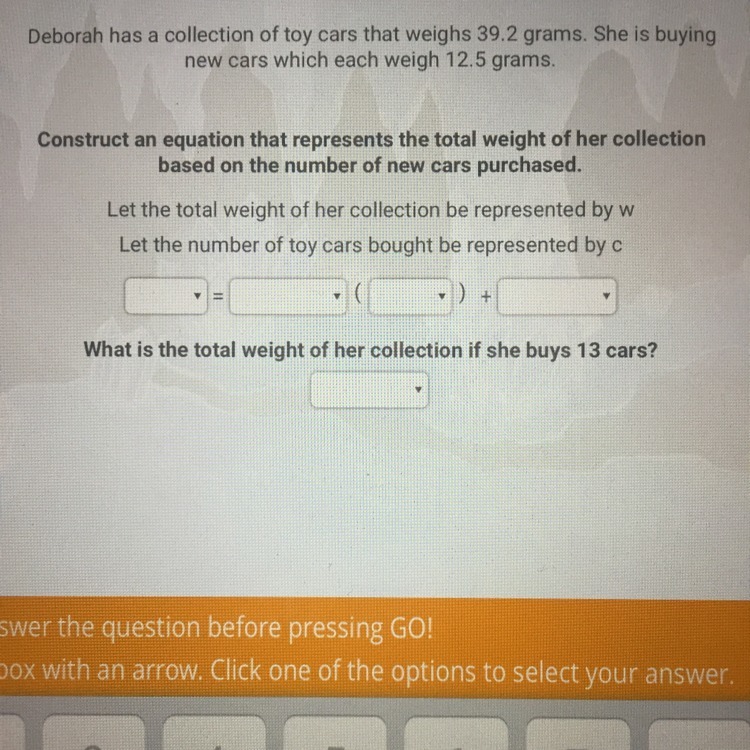Open the dropdown inside the parentheses
Screen dimensions: 750x750
coord(410,297)
